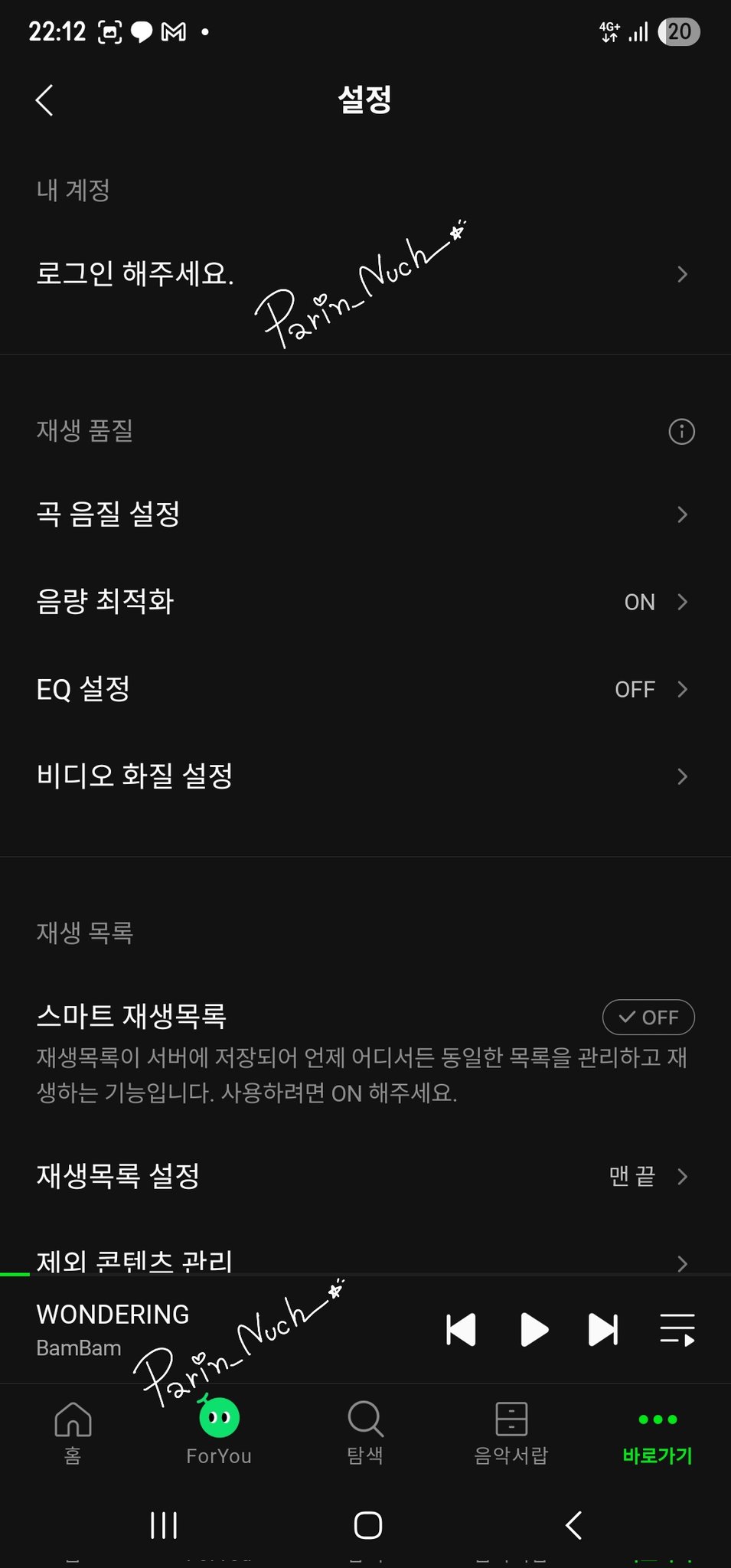Open 재생목록 설정

(364, 1176)
